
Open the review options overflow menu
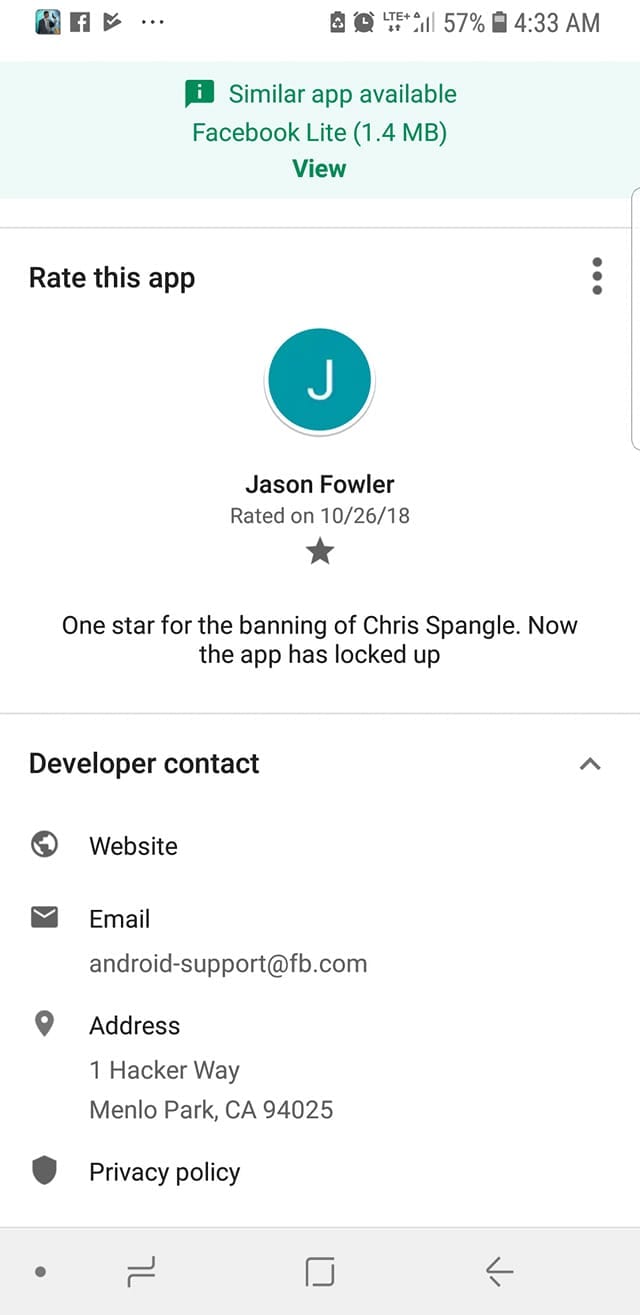597,277
